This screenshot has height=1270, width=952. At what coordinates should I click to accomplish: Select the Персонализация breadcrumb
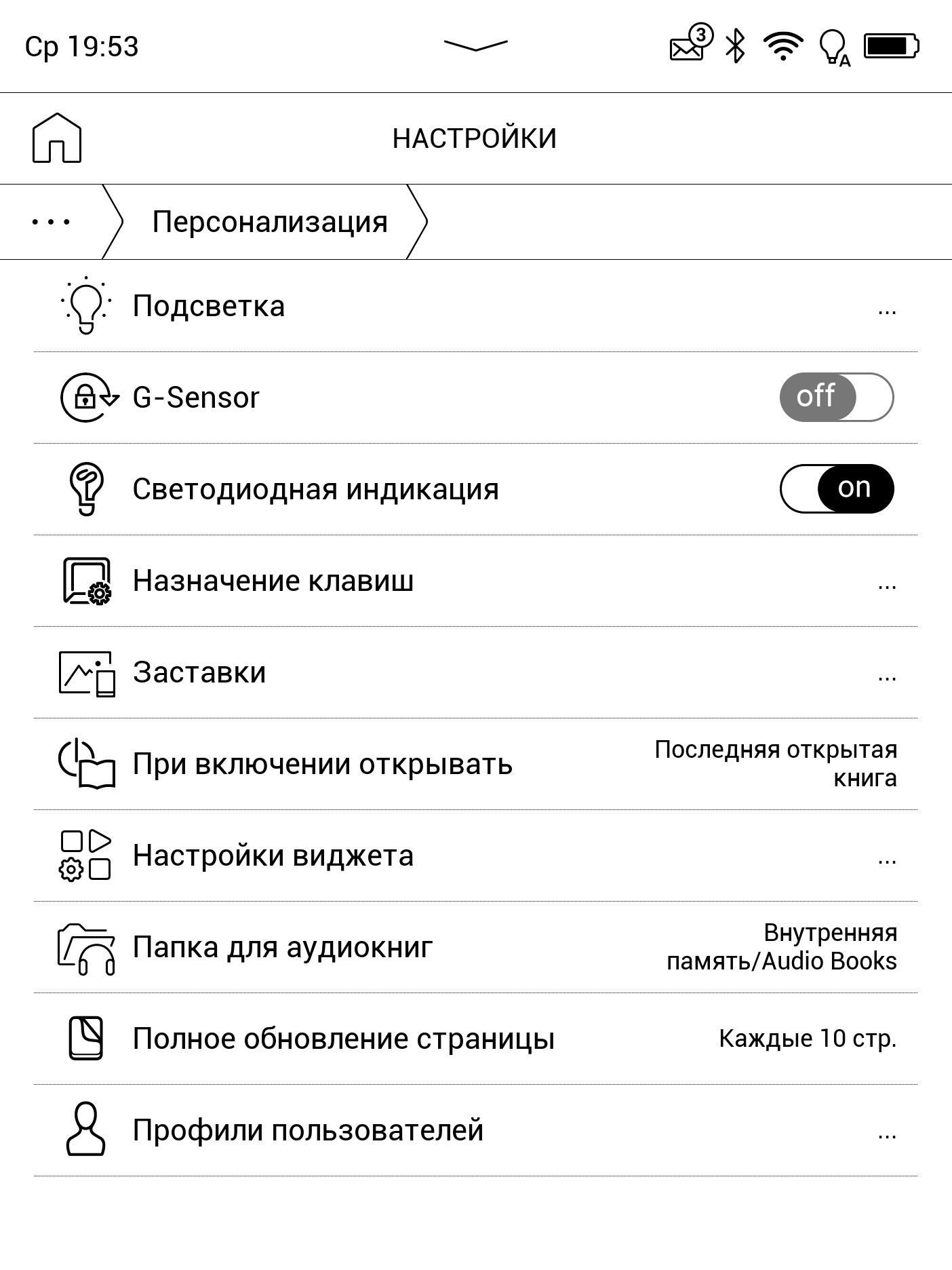tap(269, 222)
